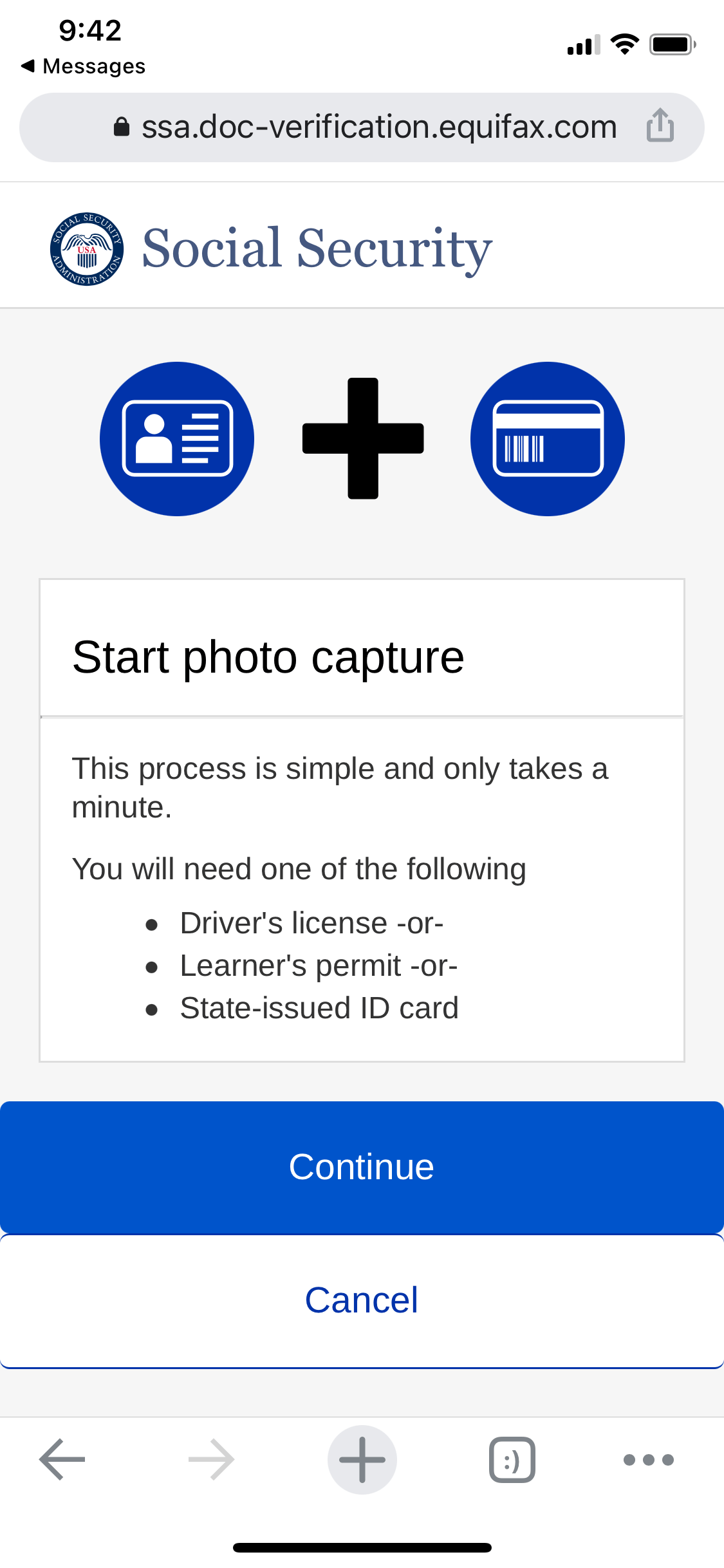This screenshot has width=724, height=1568.
Task: Tap Continue to start photo capture
Action: tap(362, 1167)
